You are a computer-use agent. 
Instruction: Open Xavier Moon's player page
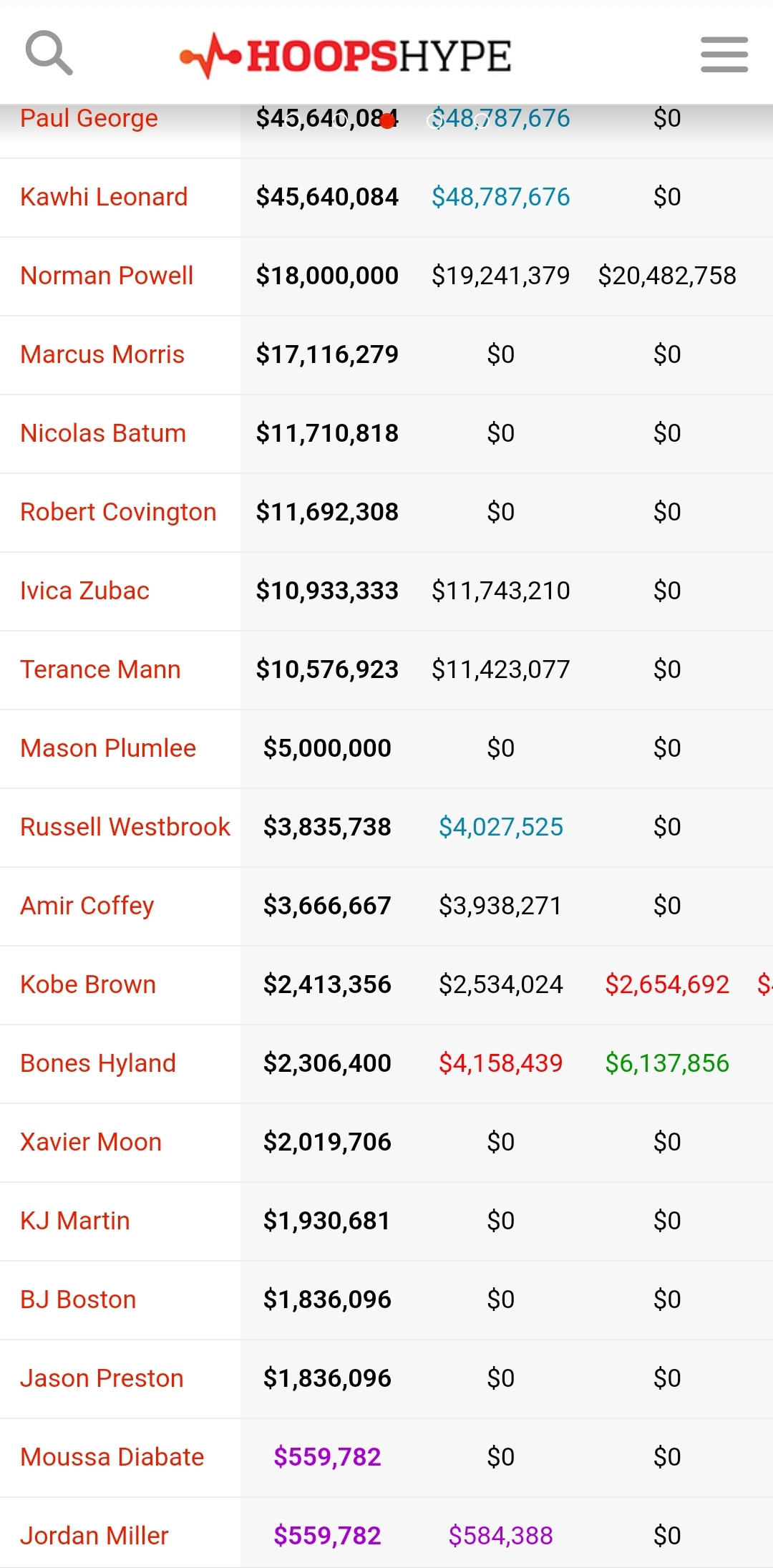pyautogui.click(x=91, y=1142)
